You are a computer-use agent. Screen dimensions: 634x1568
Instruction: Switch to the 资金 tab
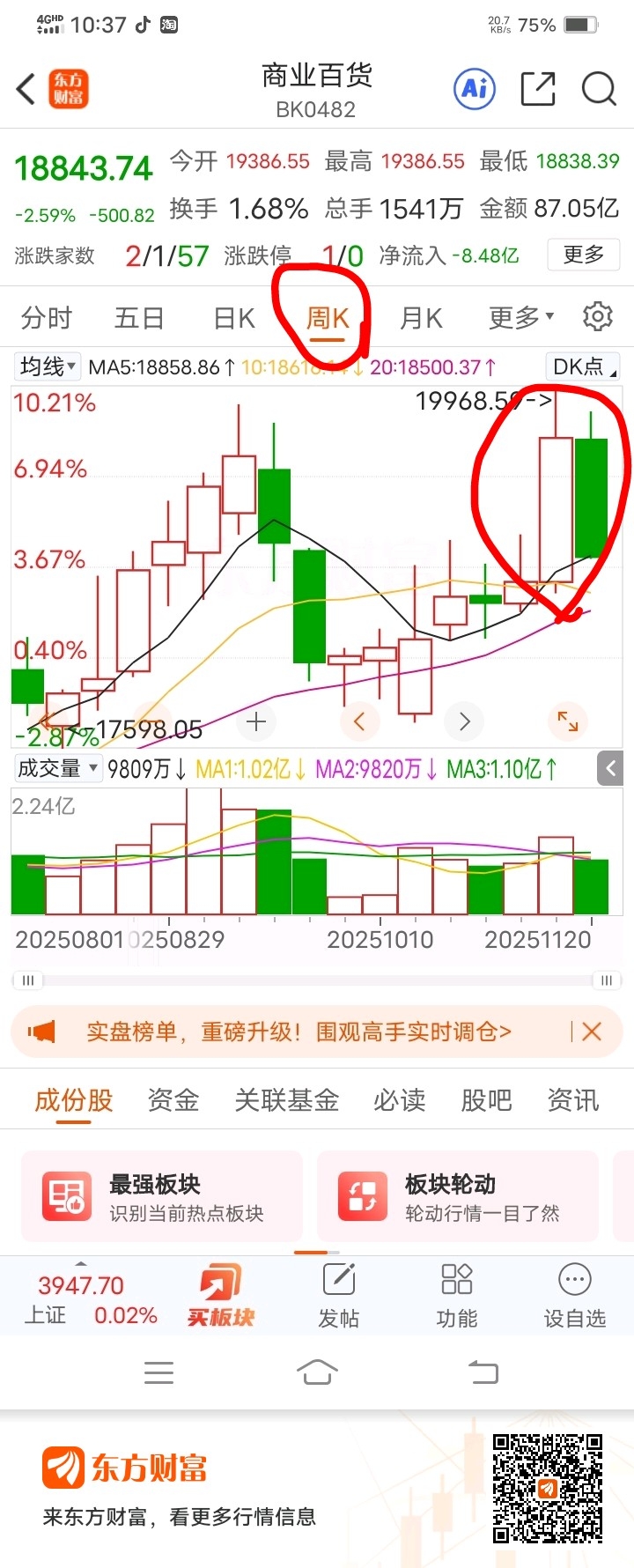coord(173,1099)
